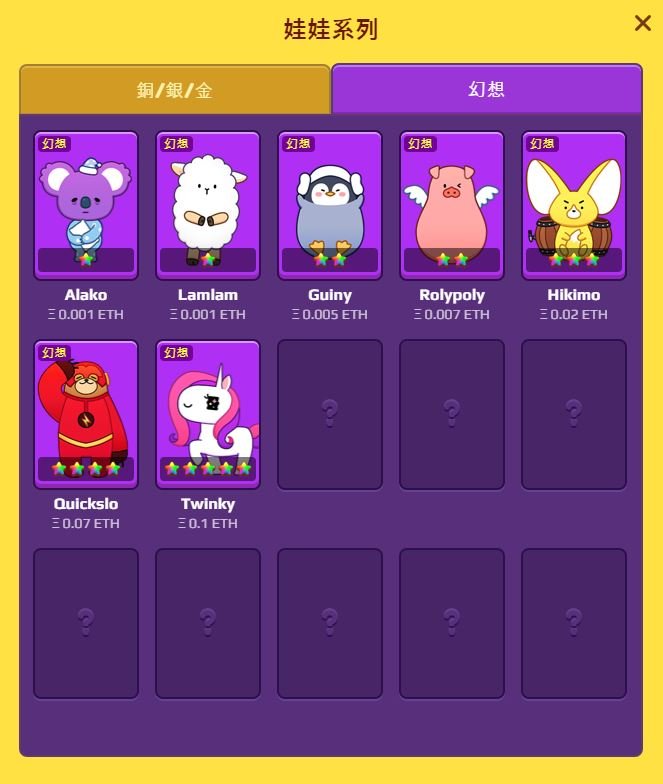Close the 娃娃系列 dialog
The image size is (663, 784).
(x=643, y=23)
